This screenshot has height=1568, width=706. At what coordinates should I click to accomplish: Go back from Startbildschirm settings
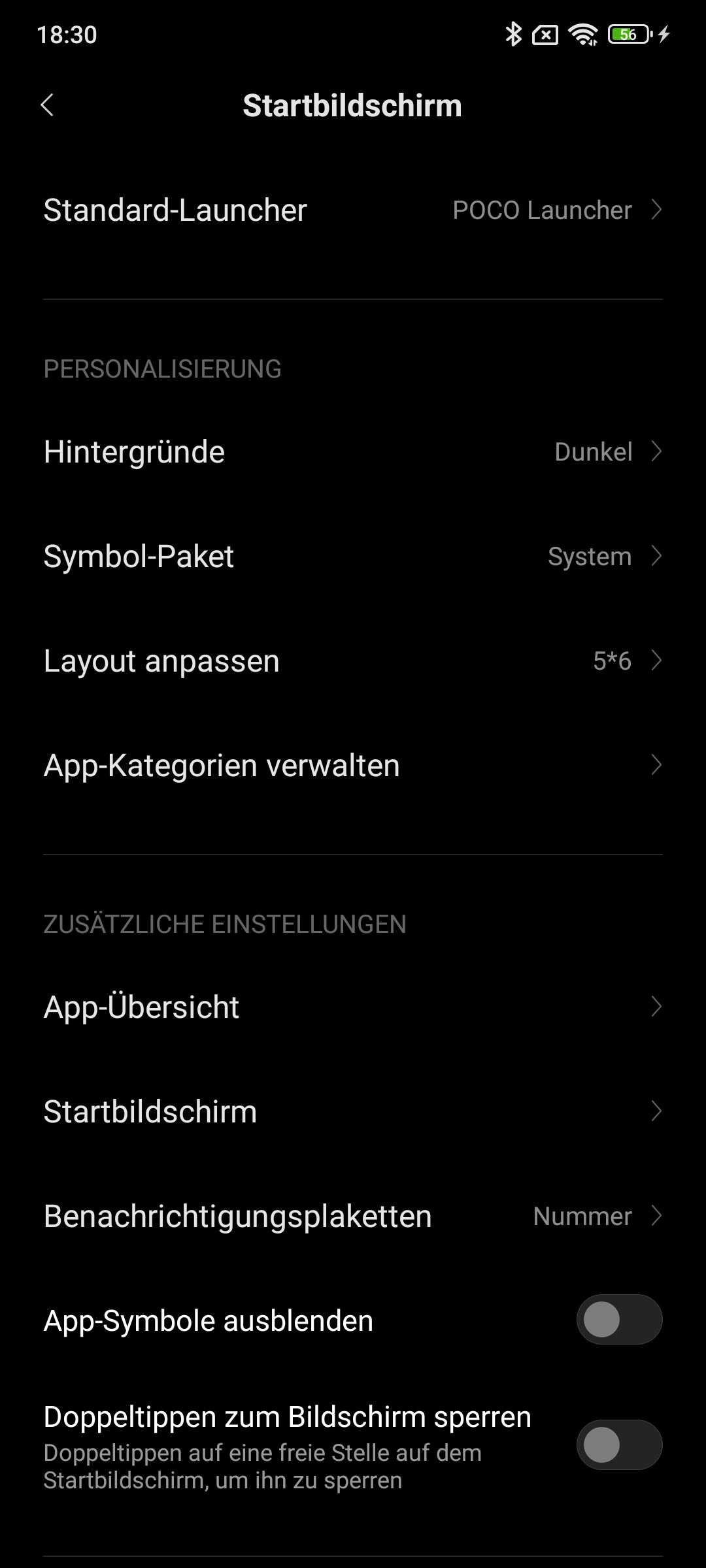point(47,105)
